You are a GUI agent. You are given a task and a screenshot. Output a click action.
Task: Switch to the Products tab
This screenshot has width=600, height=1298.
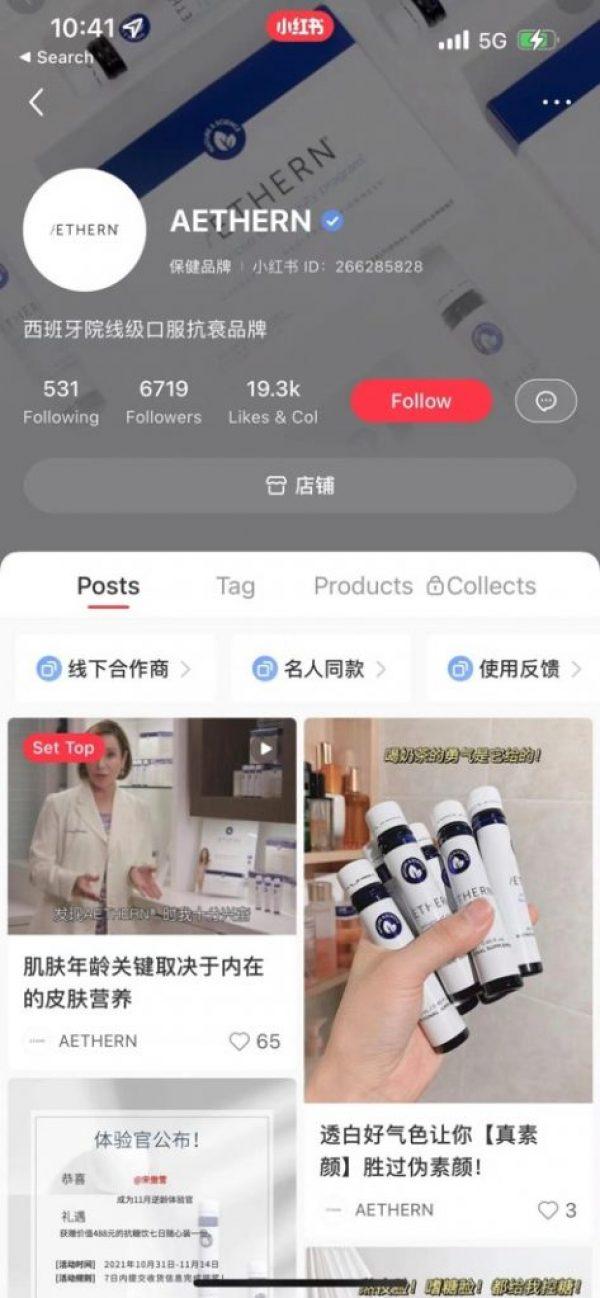click(363, 586)
